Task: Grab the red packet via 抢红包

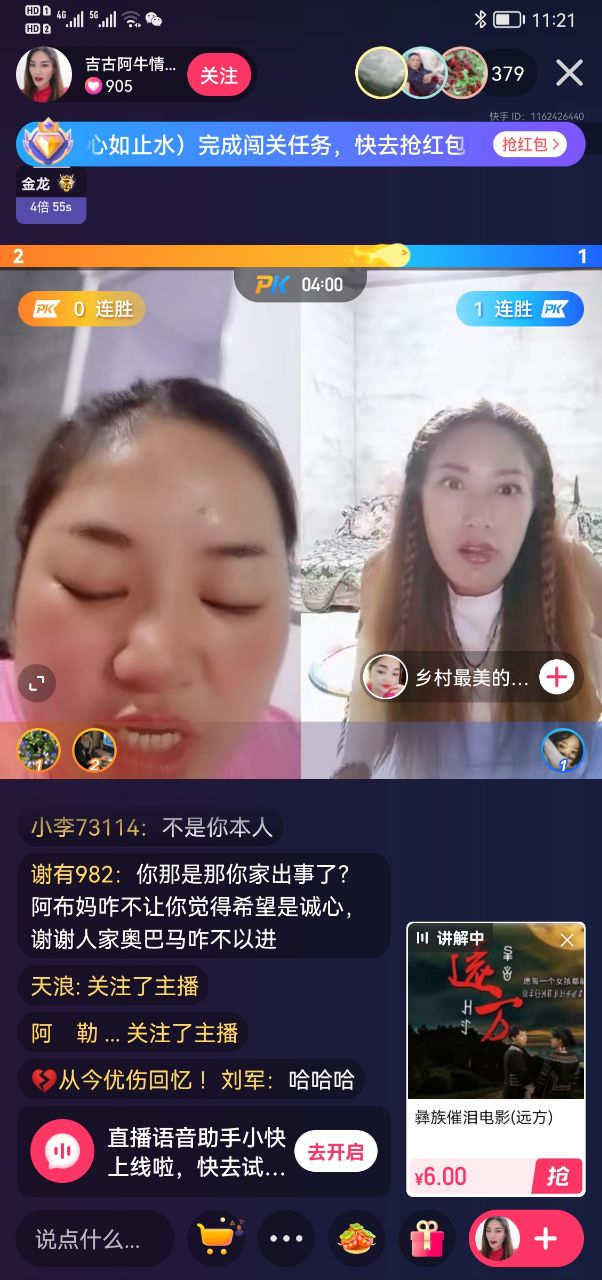Action: tap(529, 145)
